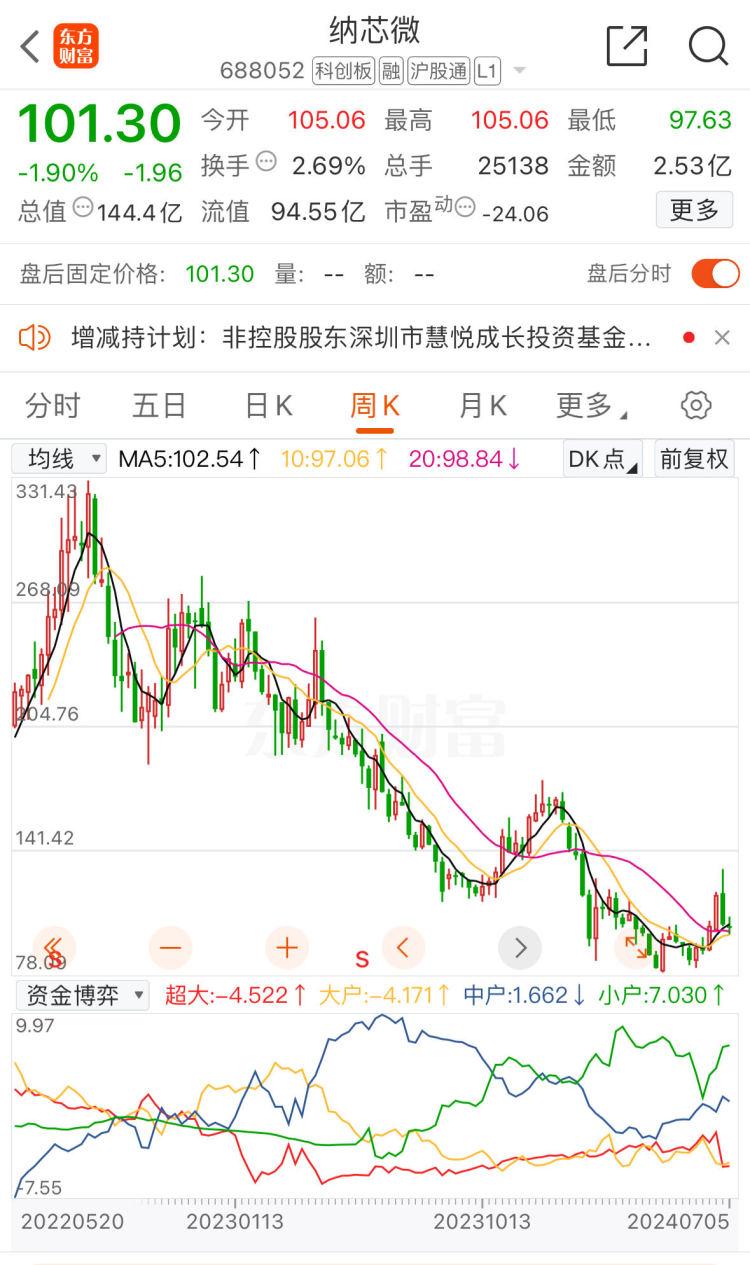Tap 更多 button for more quote data

(694, 210)
